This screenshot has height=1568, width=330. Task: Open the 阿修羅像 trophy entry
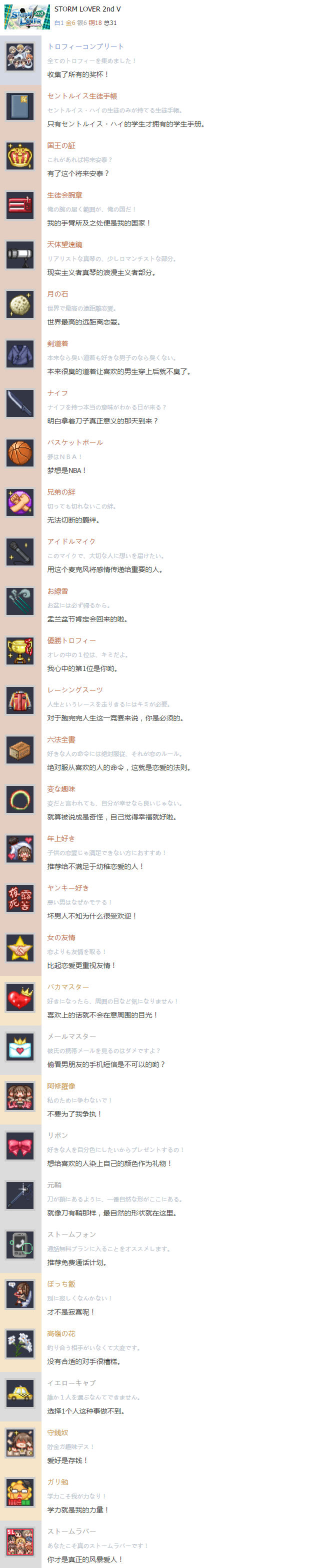click(x=61, y=1086)
